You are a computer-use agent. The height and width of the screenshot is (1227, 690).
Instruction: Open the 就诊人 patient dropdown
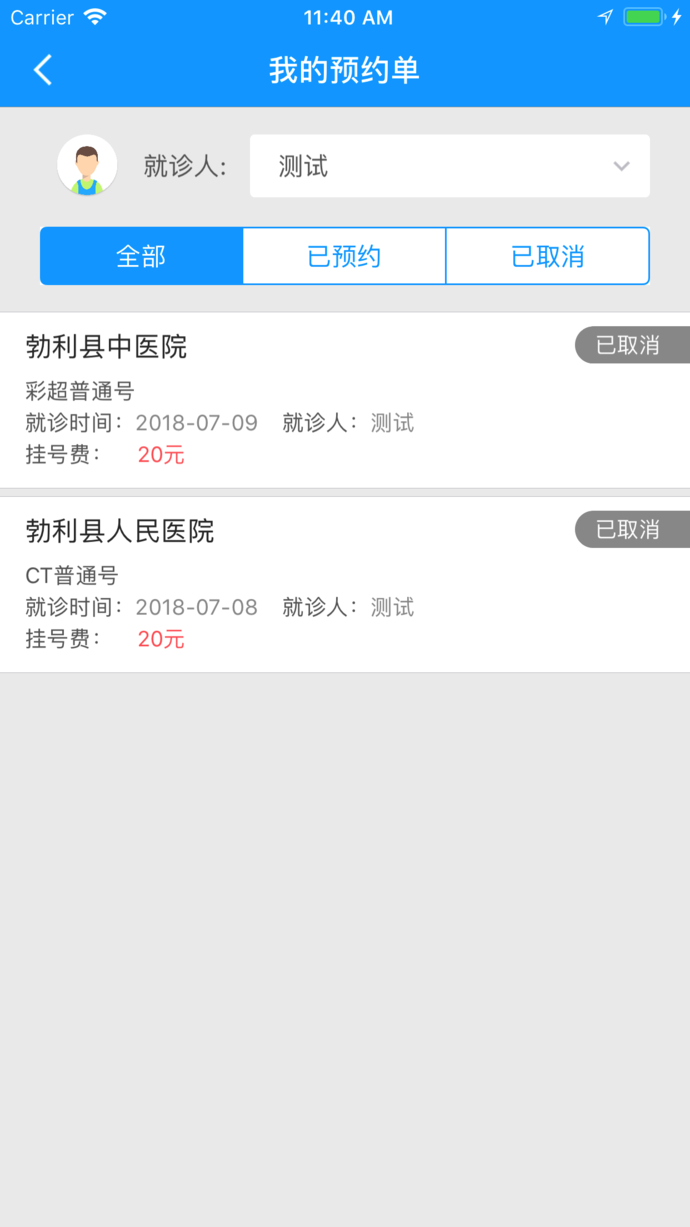pos(449,166)
